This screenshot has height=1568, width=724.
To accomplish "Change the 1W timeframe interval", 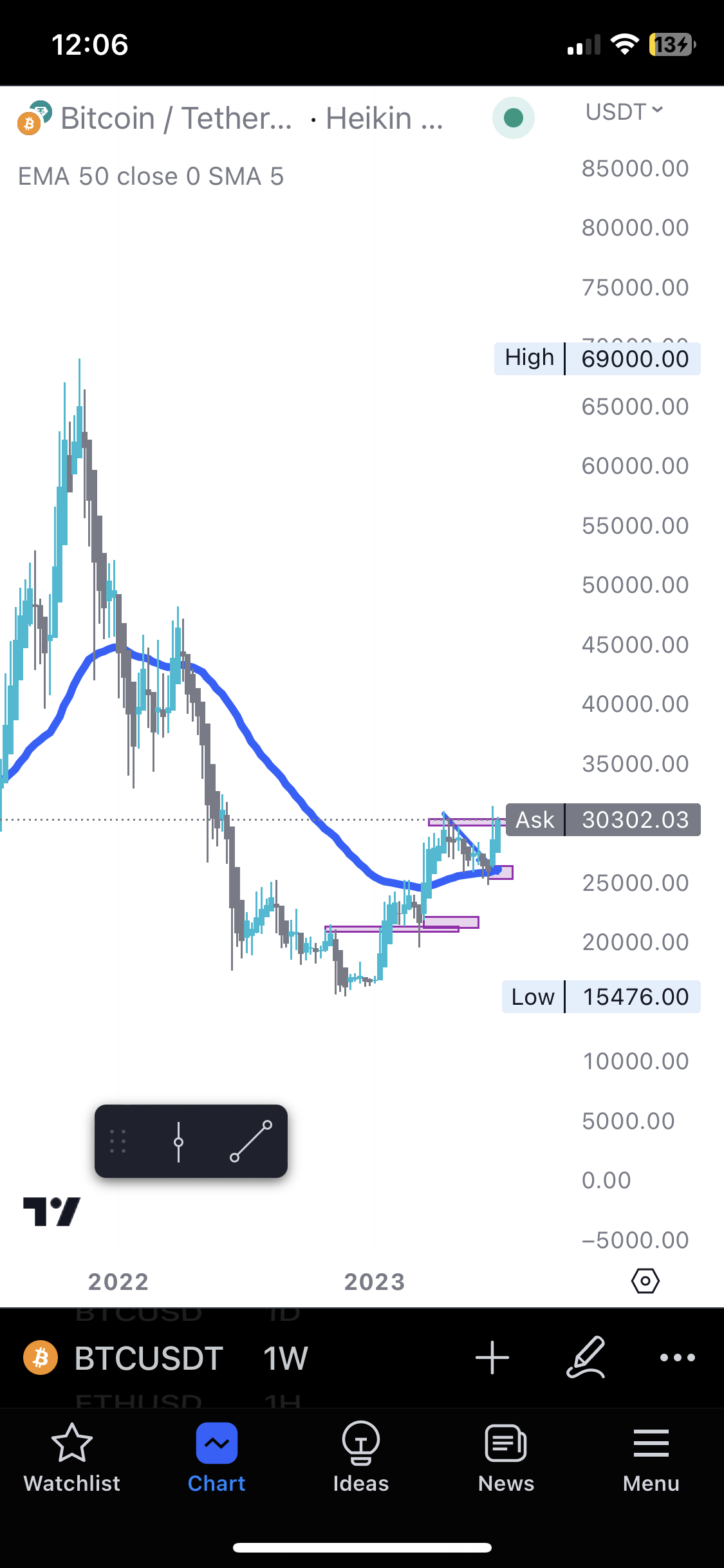I will click(x=285, y=1358).
